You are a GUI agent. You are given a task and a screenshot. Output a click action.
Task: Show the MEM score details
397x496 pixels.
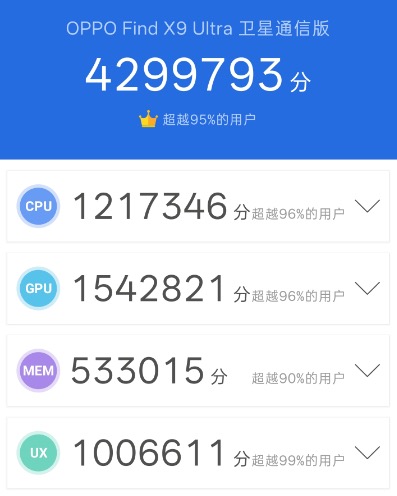pyautogui.click(x=367, y=370)
